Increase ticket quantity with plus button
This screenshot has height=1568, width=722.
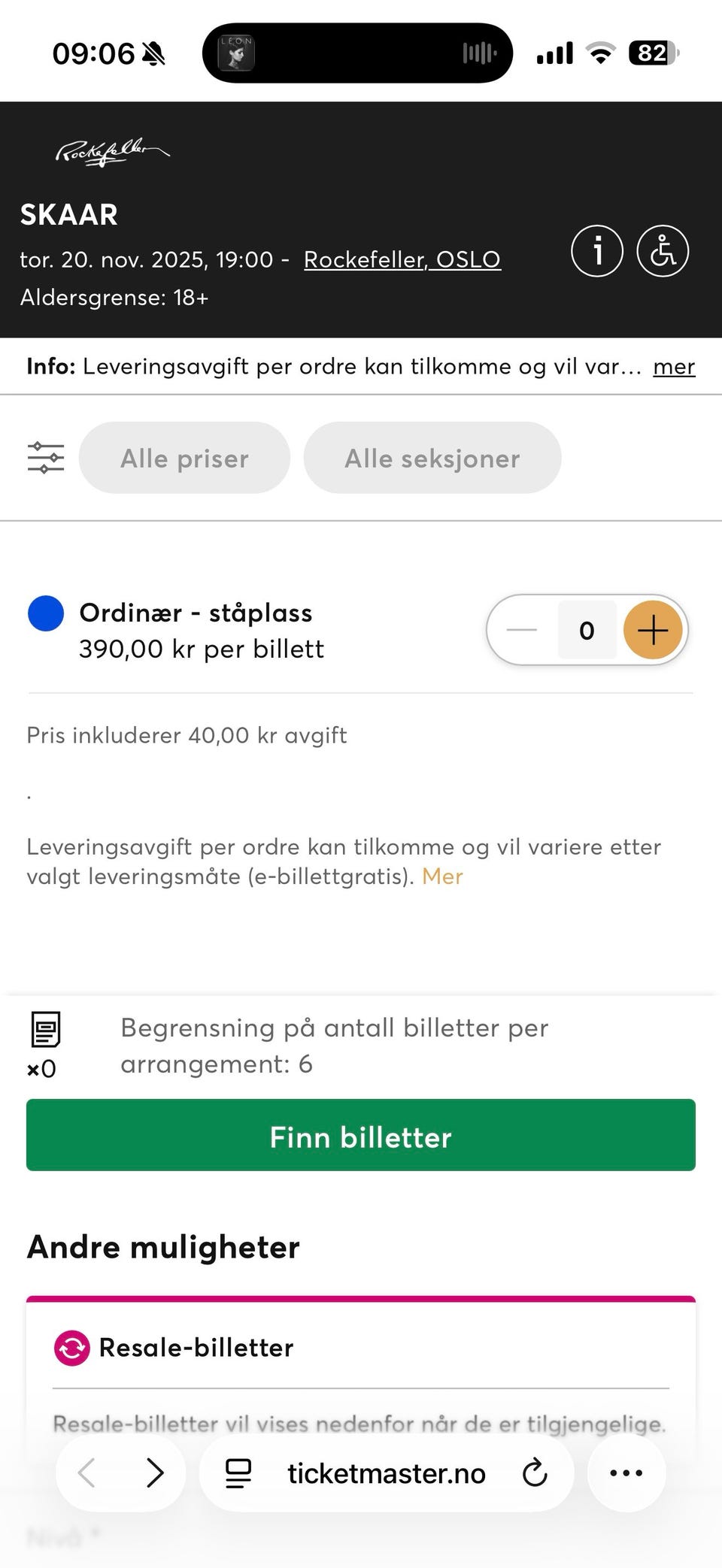(653, 630)
